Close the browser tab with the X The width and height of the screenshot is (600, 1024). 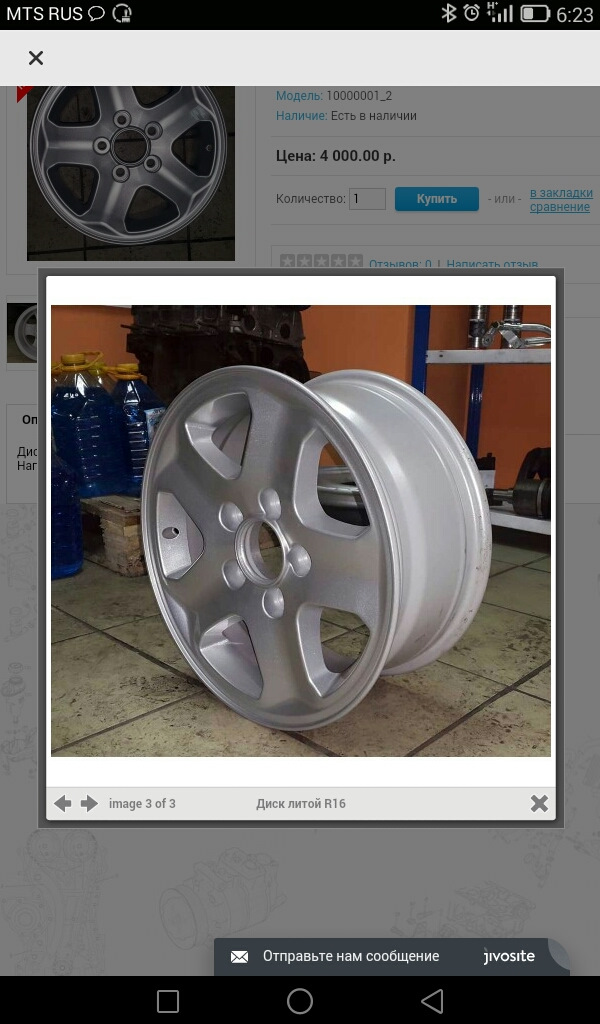(36, 58)
